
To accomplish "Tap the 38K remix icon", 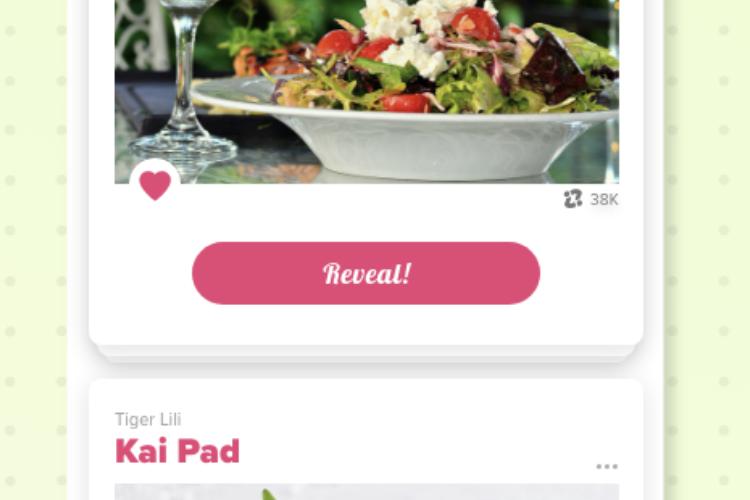I will [x=573, y=199].
